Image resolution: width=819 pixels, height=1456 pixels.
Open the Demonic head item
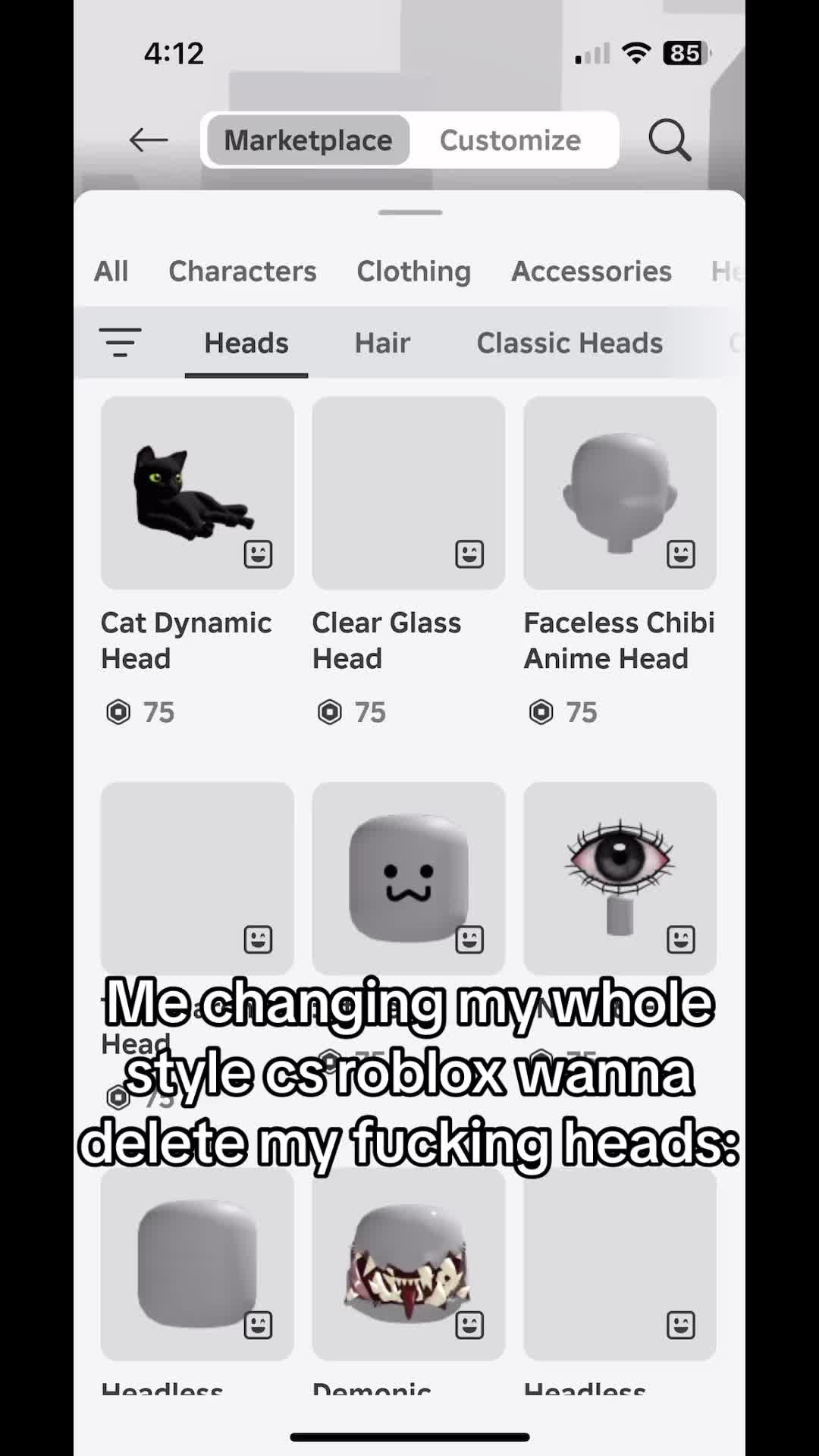click(408, 1263)
